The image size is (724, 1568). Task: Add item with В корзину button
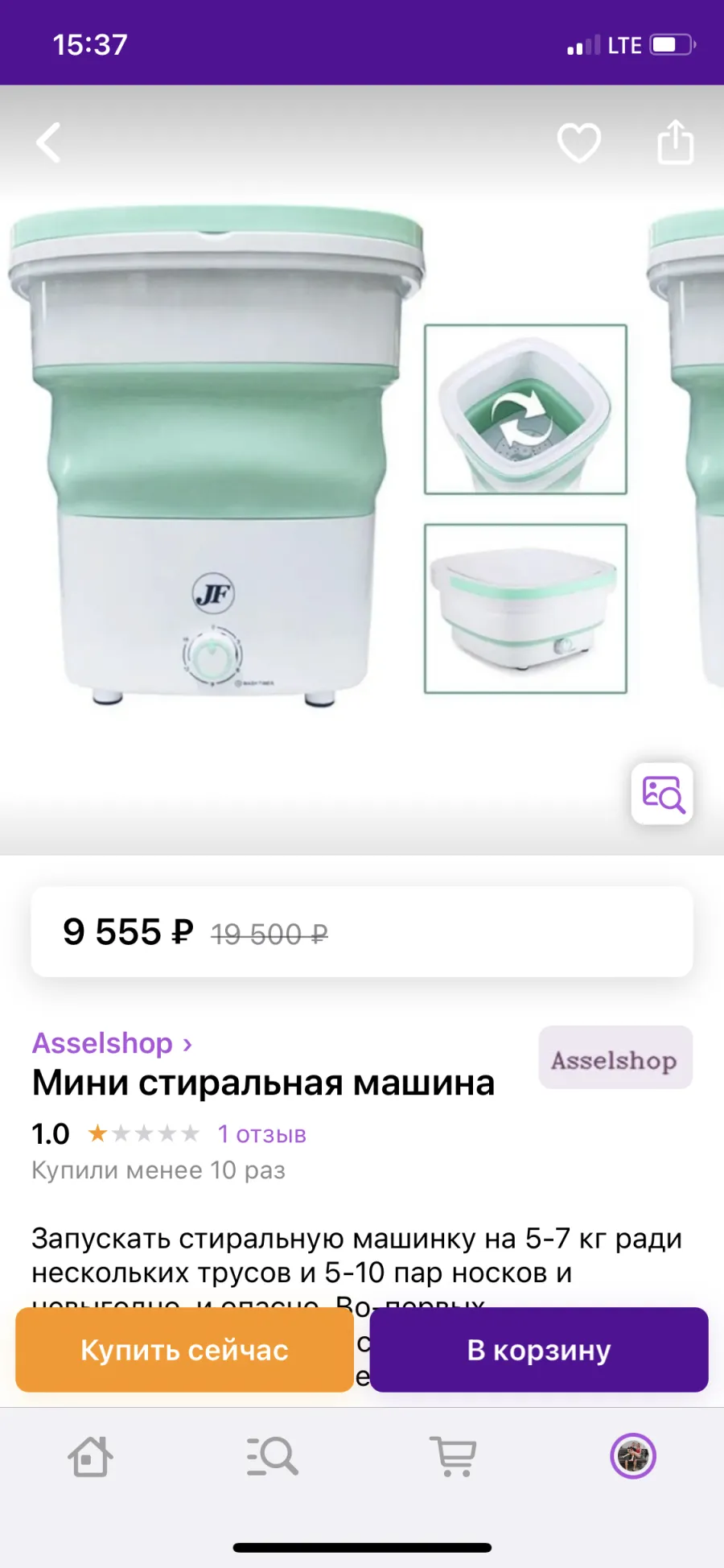pyautogui.click(x=539, y=1350)
